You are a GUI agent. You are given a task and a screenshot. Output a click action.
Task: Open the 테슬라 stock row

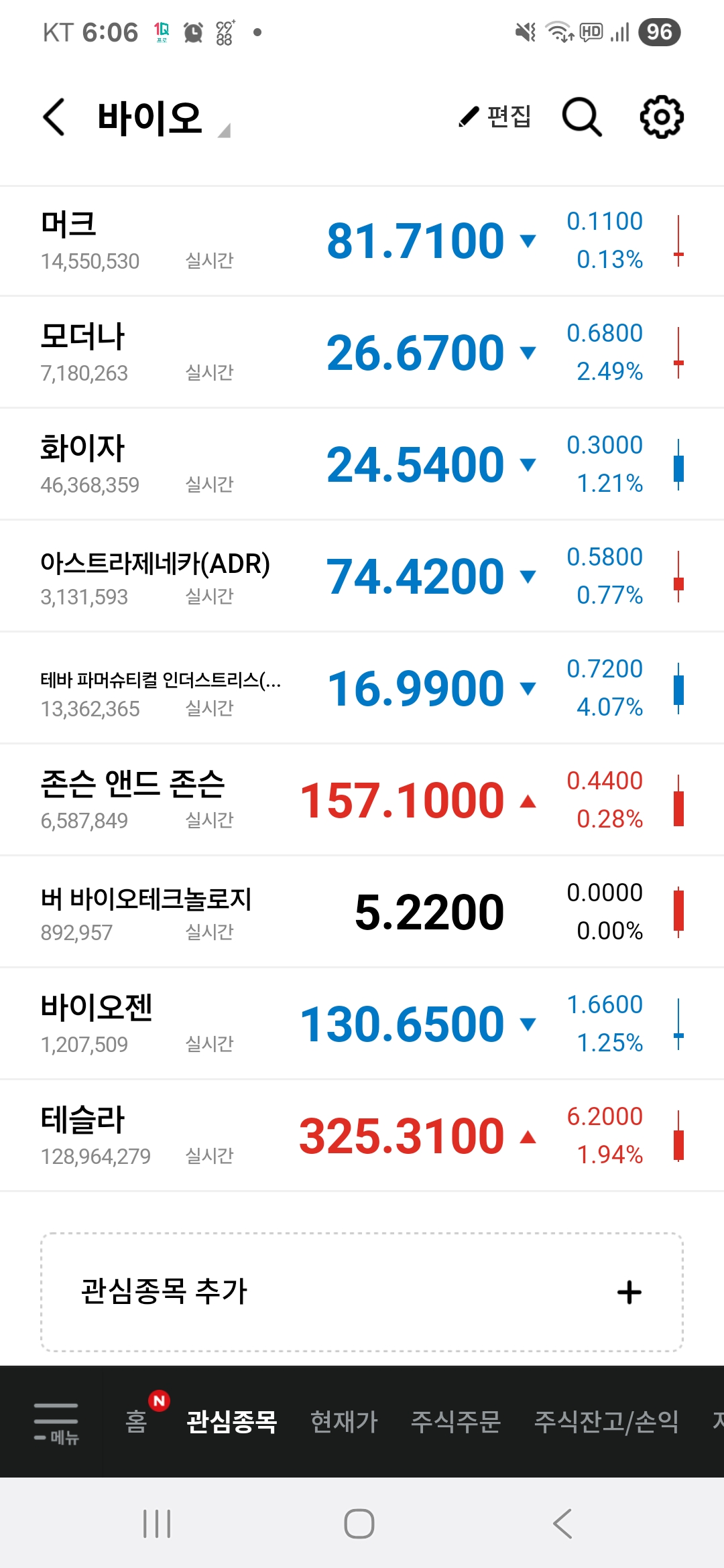tap(362, 1136)
